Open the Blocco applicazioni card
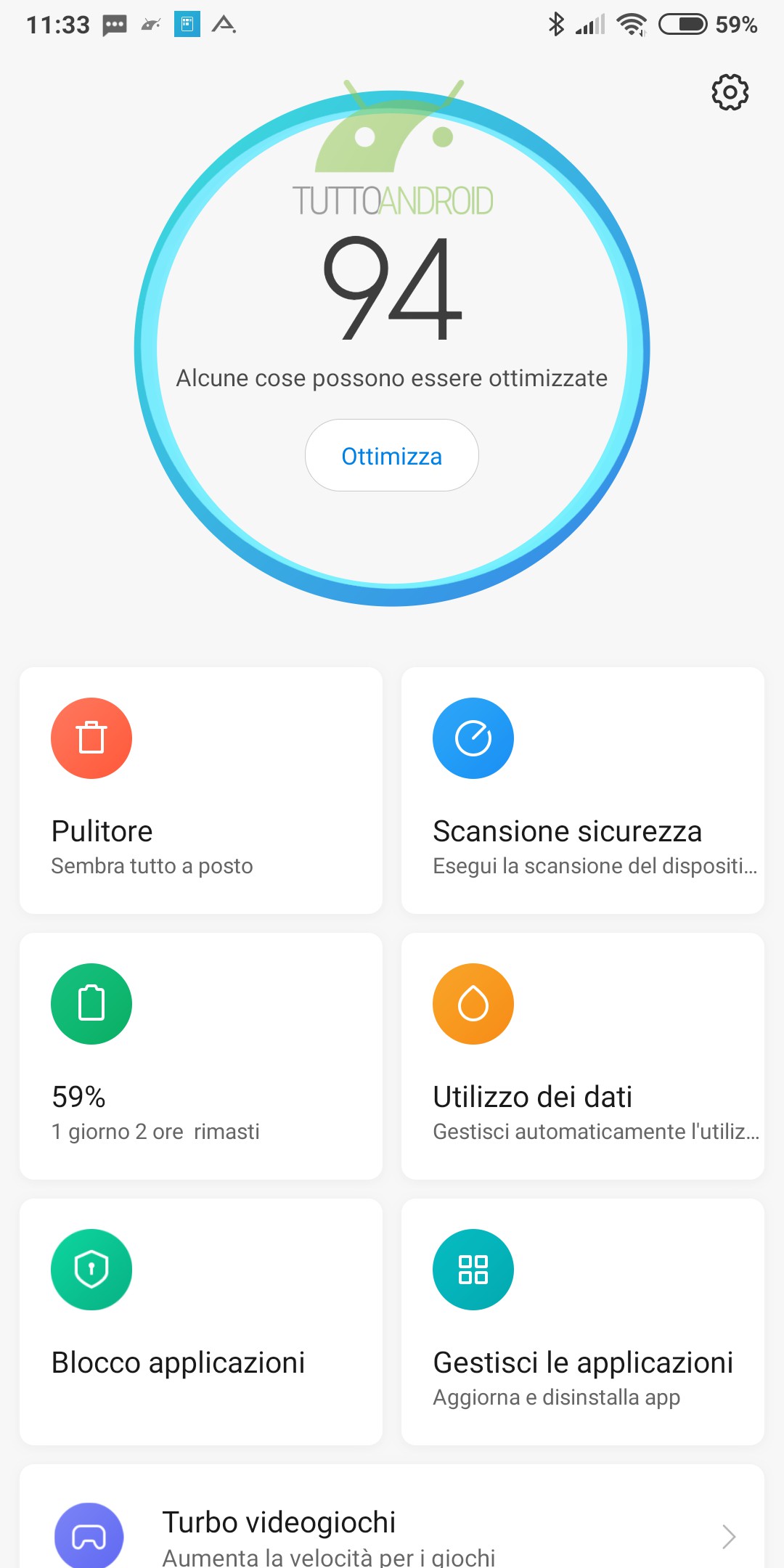784x1568 pixels. [201, 1321]
